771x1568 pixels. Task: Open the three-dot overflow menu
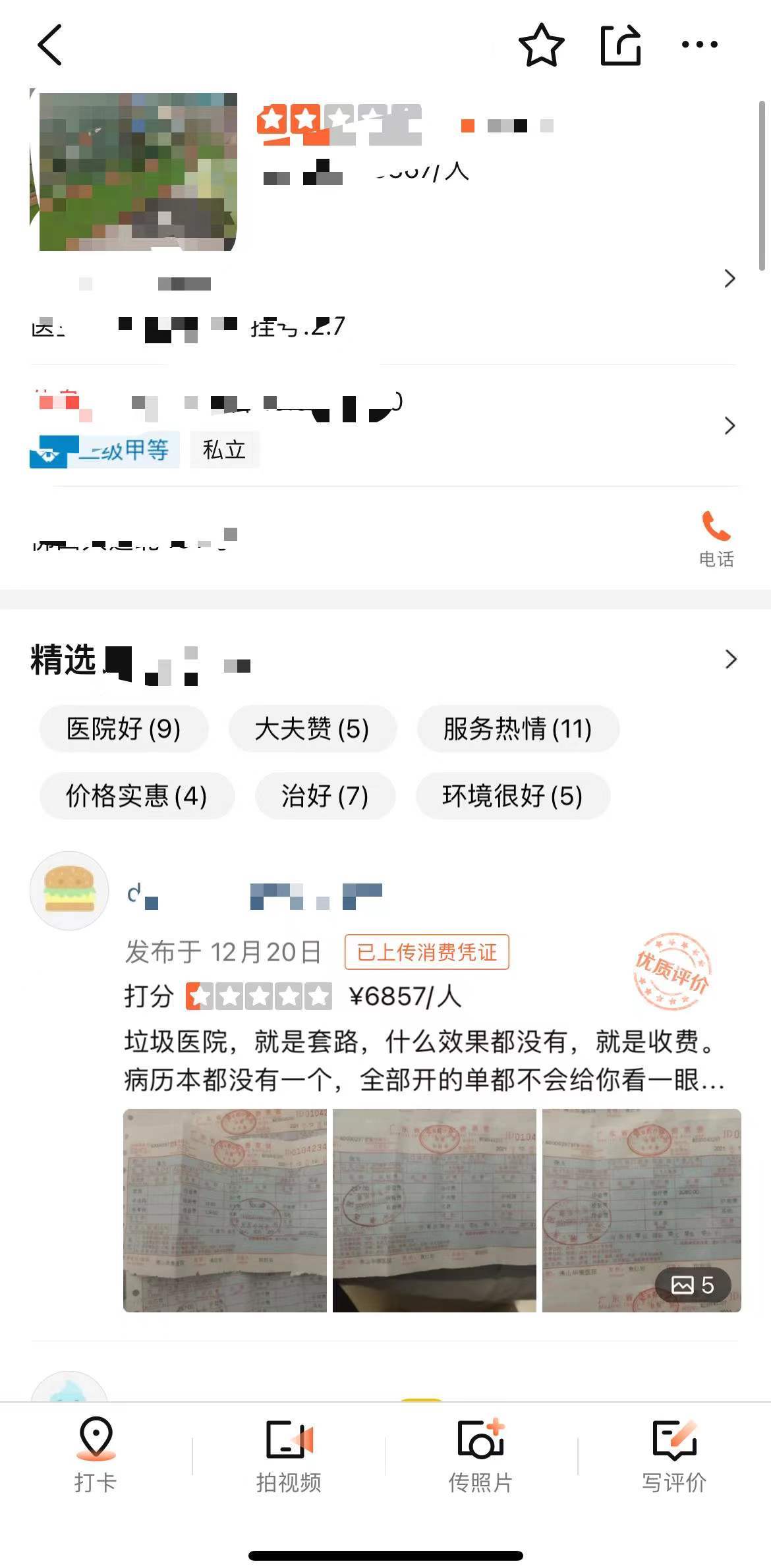pos(699,45)
